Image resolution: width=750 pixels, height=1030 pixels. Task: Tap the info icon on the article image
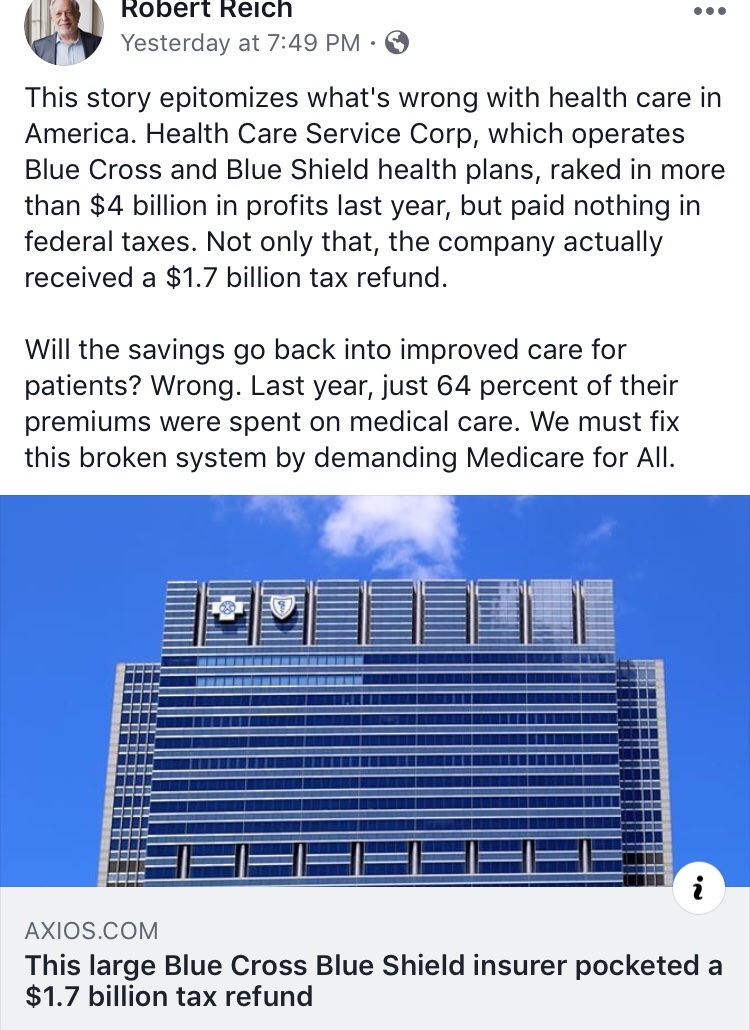tap(699, 887)
